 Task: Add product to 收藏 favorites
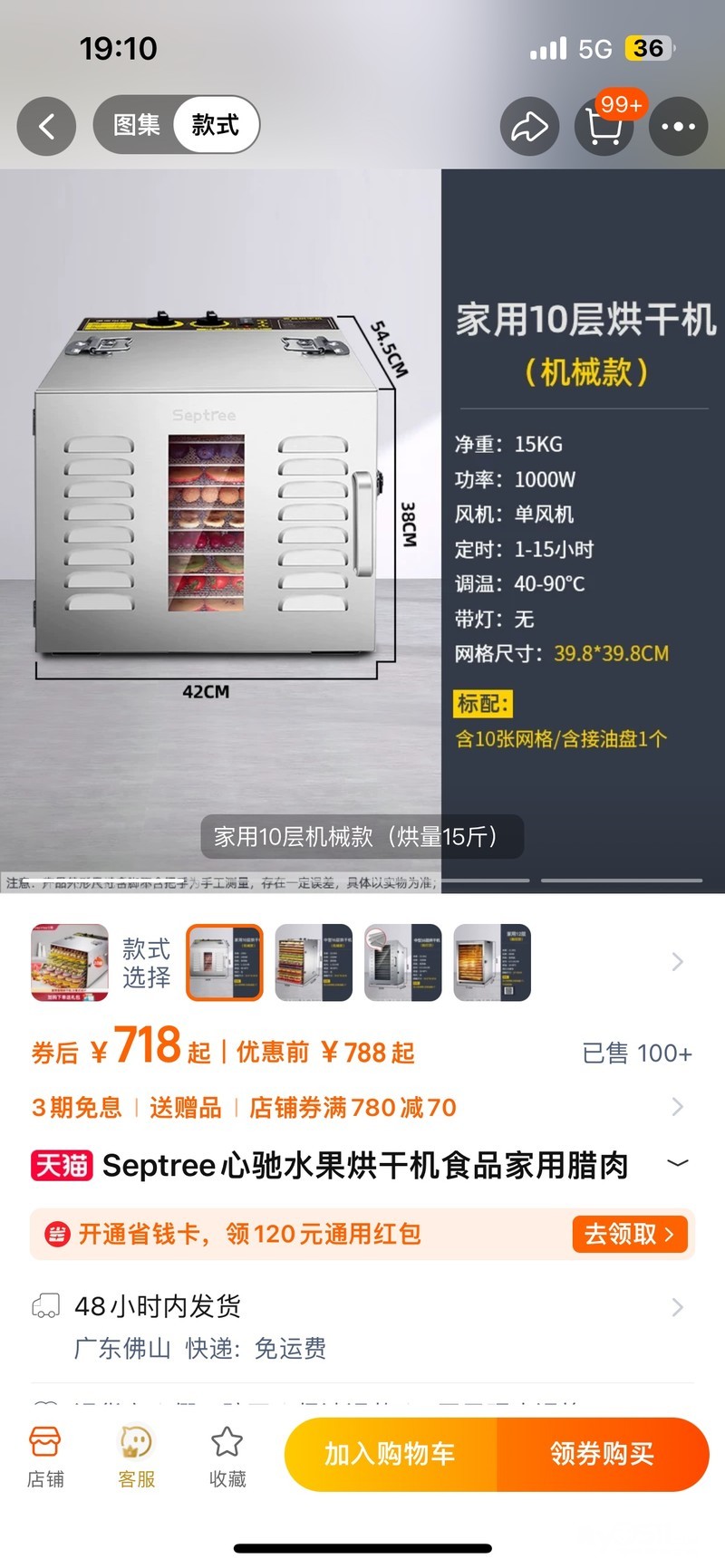coord(227,1456)
